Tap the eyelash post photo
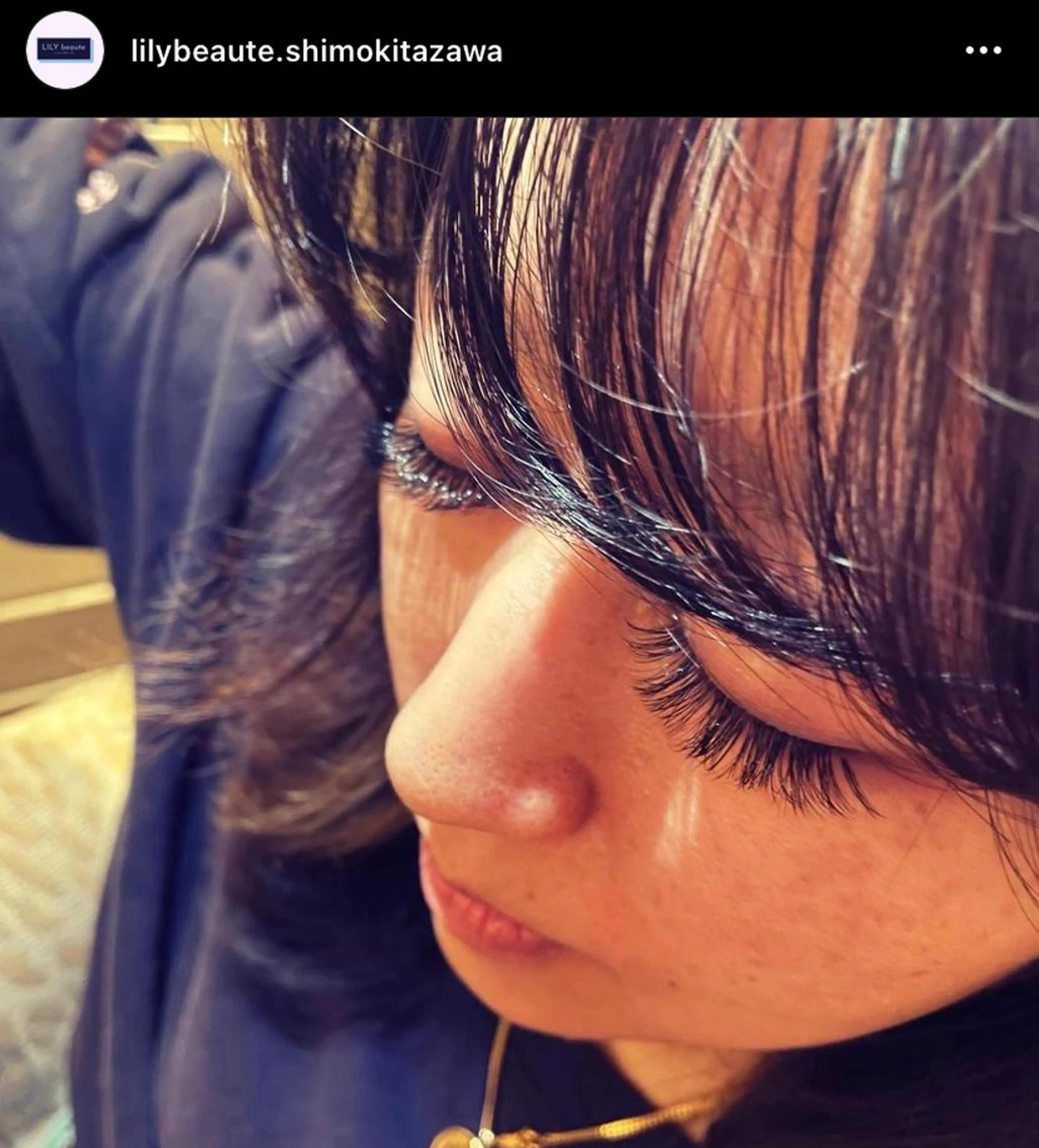1039x1148 pixels. point(519,632)
